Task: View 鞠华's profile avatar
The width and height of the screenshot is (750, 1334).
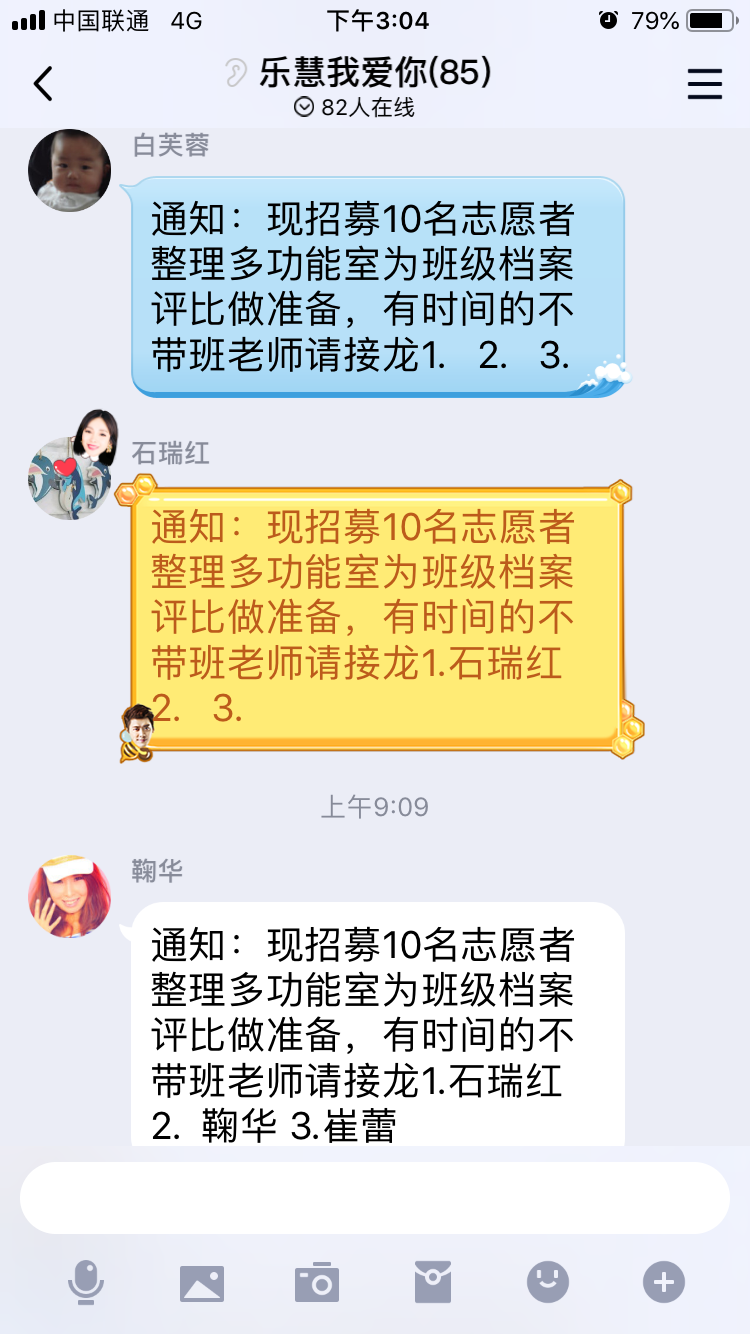Action: pos(69,896)
